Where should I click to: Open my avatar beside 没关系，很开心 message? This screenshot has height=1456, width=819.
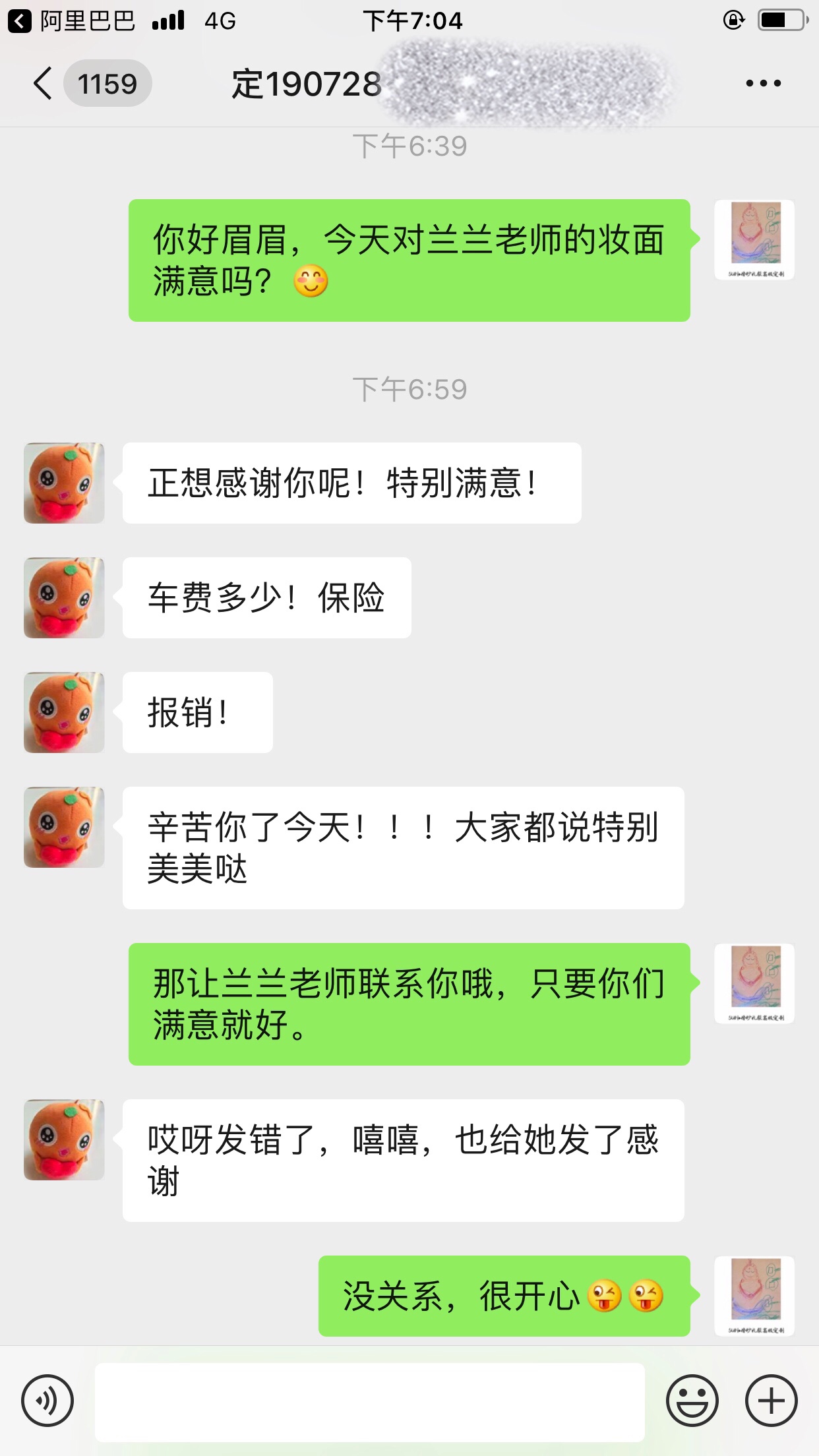(x=754, y=1296)
